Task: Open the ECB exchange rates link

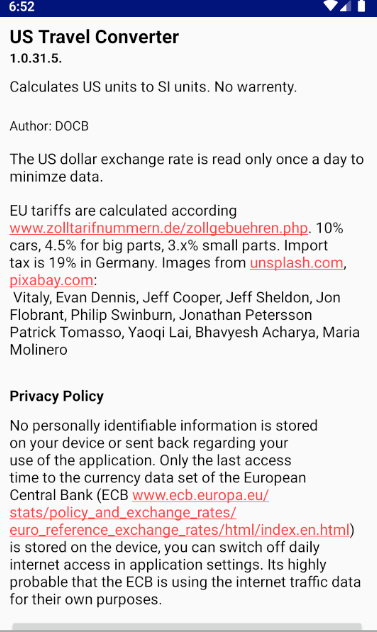Action: [x=179, y=513]
